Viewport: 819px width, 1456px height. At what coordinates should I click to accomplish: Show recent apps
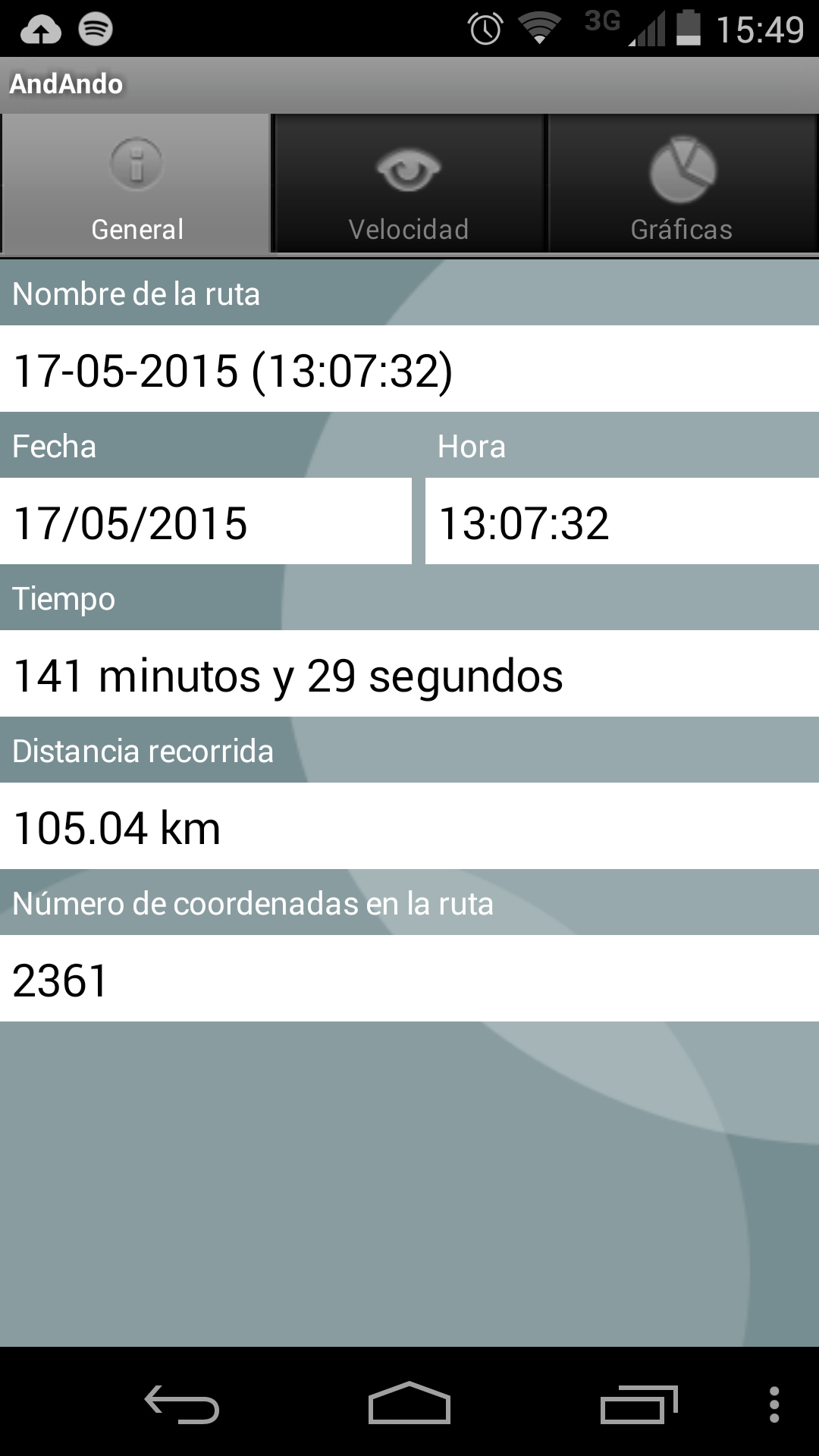(x=639, y=1404)
